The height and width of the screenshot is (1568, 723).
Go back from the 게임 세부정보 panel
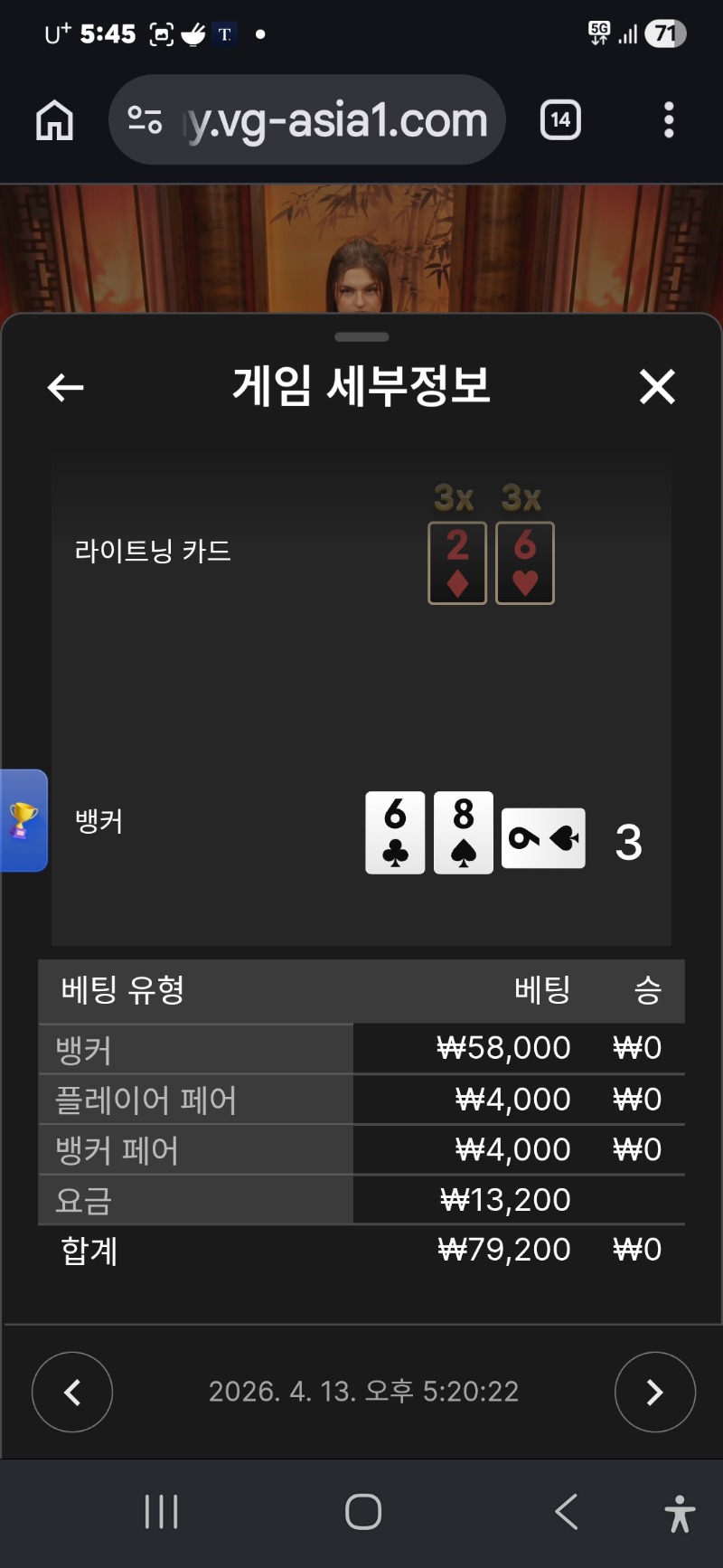click(x=65, y=388)
